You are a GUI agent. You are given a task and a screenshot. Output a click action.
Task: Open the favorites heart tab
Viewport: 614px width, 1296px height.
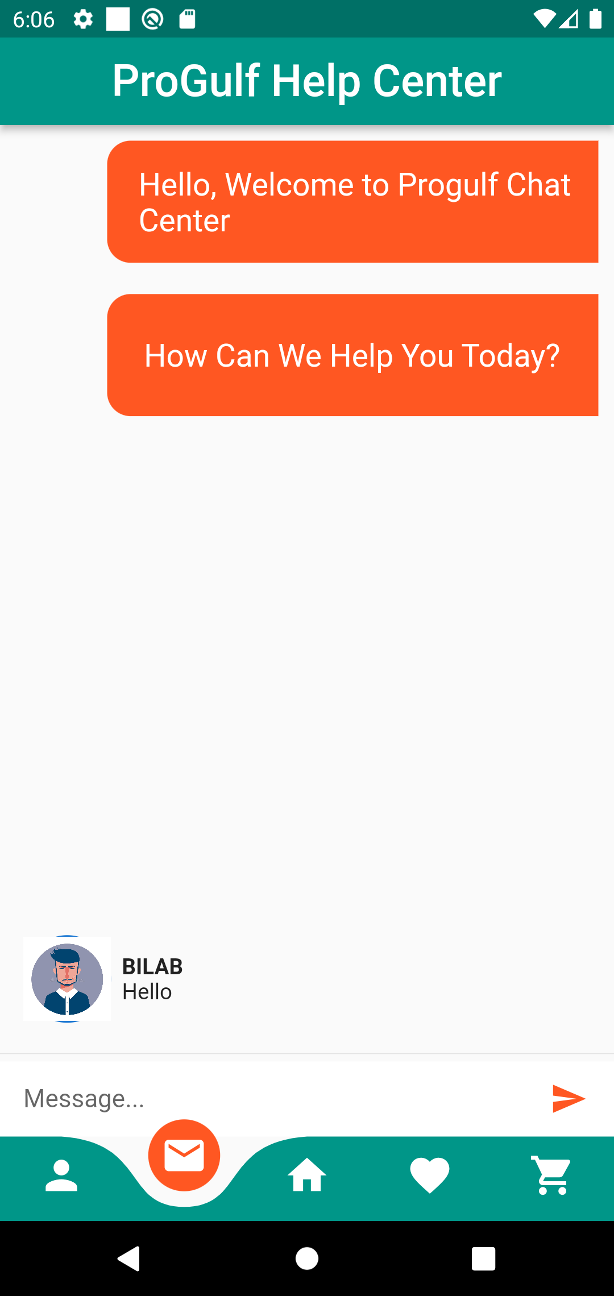click(x=430, y=1176)
